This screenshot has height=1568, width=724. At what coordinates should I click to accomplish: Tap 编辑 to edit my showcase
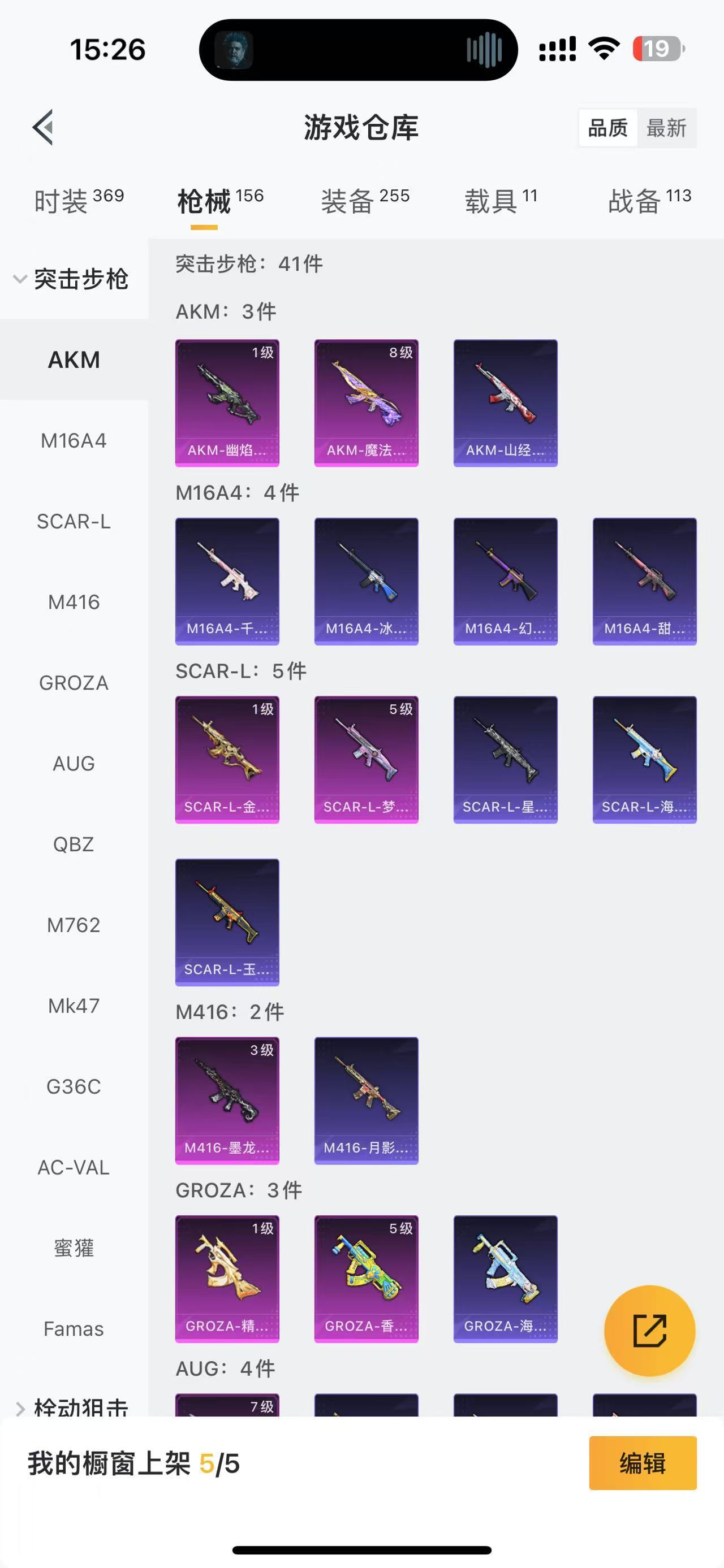click(643, 1463)
